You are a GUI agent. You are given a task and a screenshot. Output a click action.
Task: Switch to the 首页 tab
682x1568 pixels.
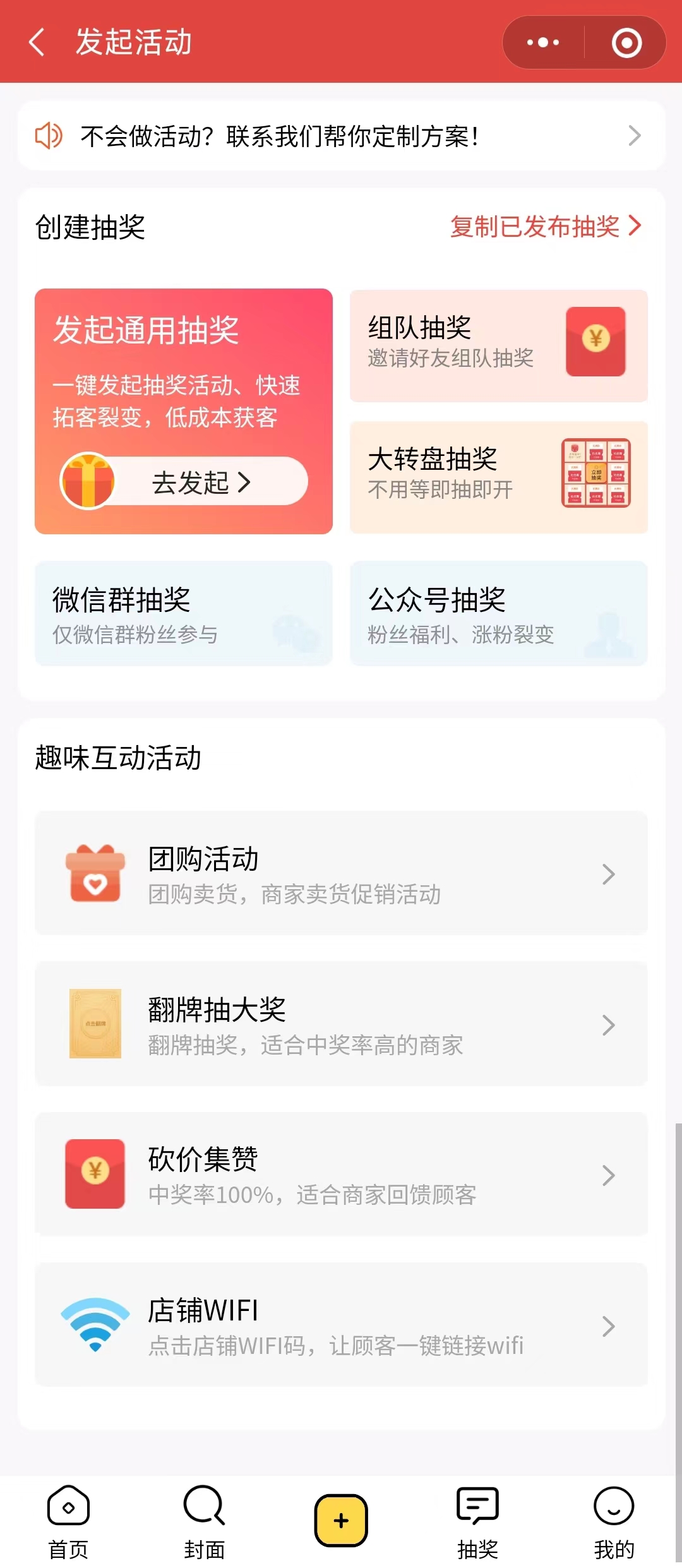tap(68, 1522)
